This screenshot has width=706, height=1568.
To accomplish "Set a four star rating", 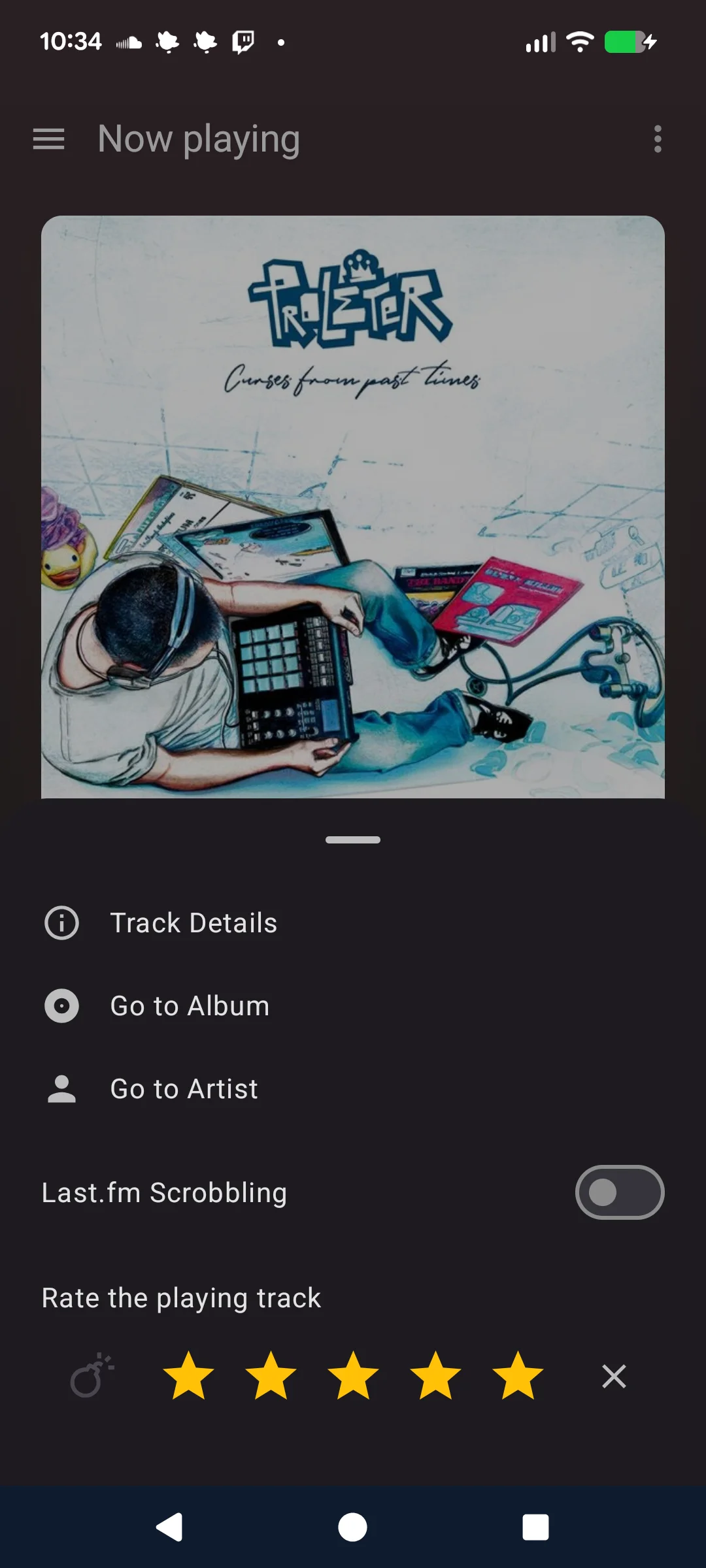I will (x=435, y=1375).
